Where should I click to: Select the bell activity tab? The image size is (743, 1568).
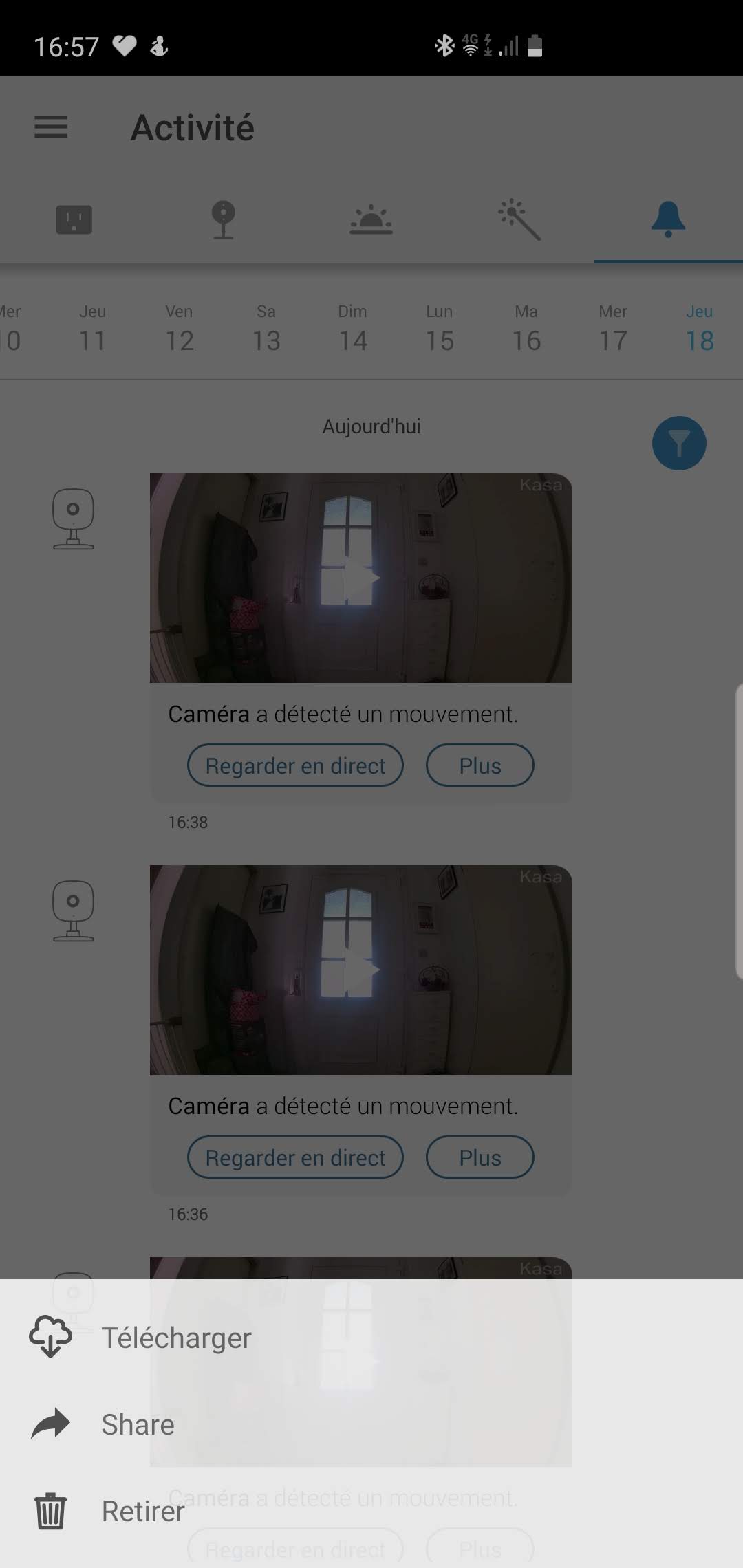[x=668, y=220]
